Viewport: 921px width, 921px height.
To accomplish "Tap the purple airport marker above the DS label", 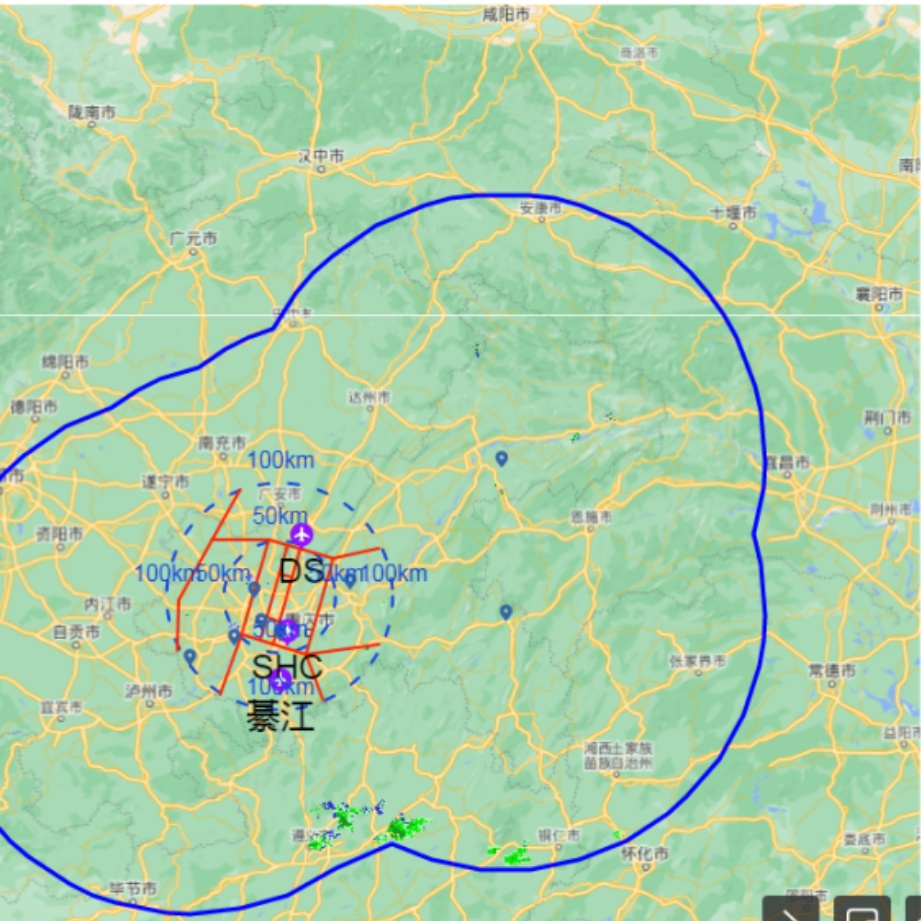I will coord(300,532).
